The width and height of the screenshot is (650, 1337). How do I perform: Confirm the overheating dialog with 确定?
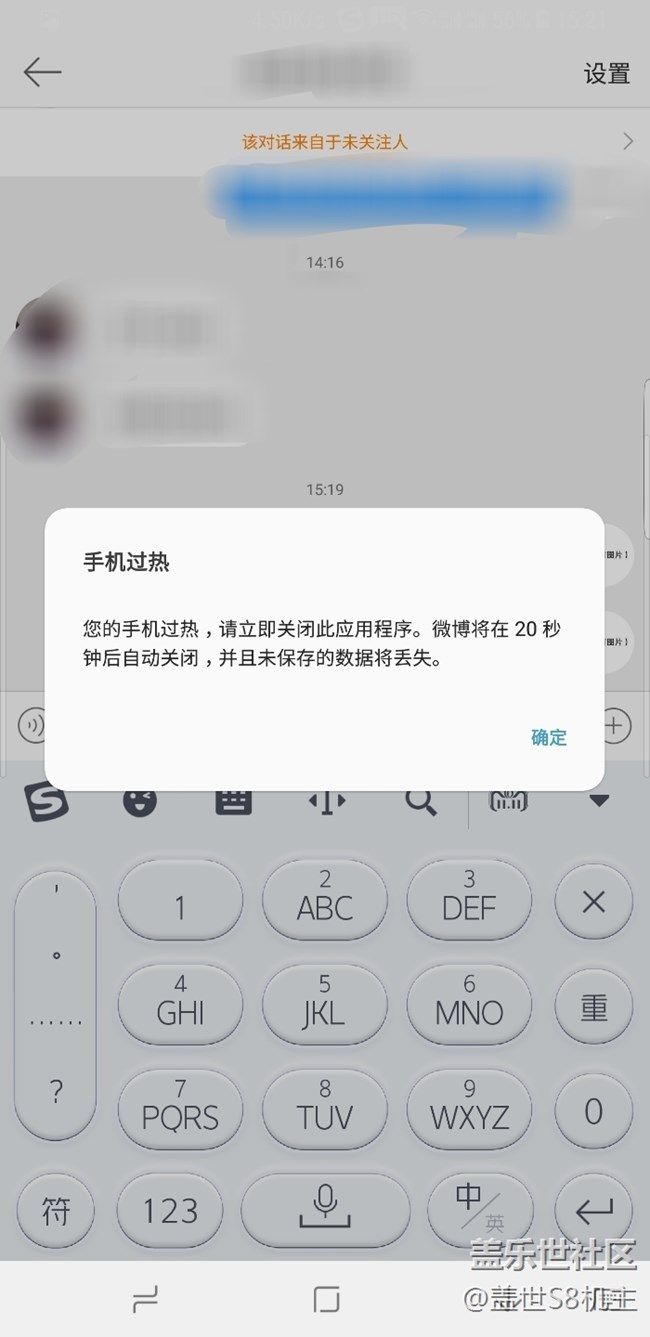[549, 738]
